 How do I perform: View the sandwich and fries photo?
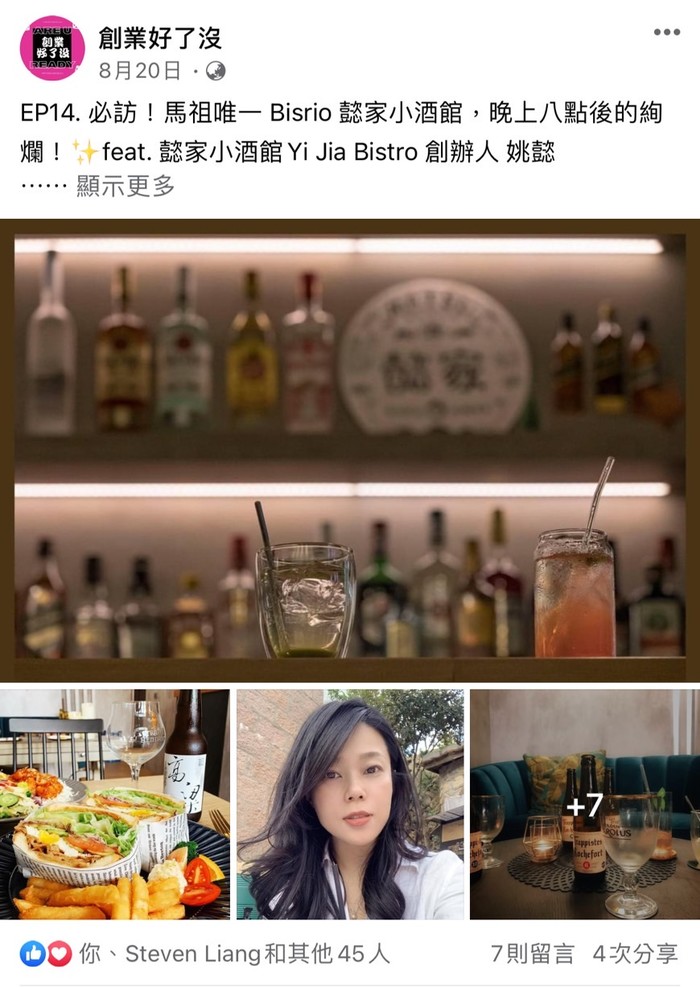tap(115, 803)
